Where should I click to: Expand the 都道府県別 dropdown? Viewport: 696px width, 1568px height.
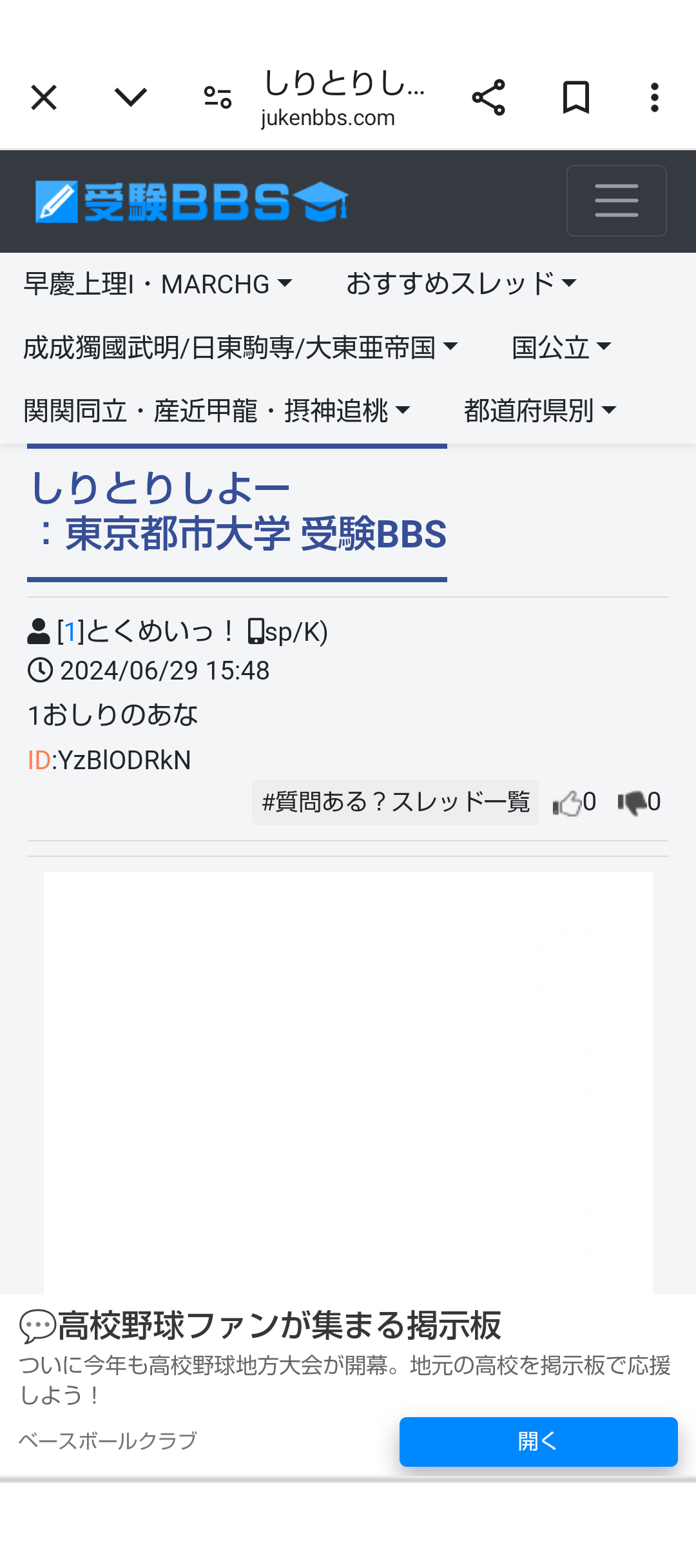pos(539,411)
